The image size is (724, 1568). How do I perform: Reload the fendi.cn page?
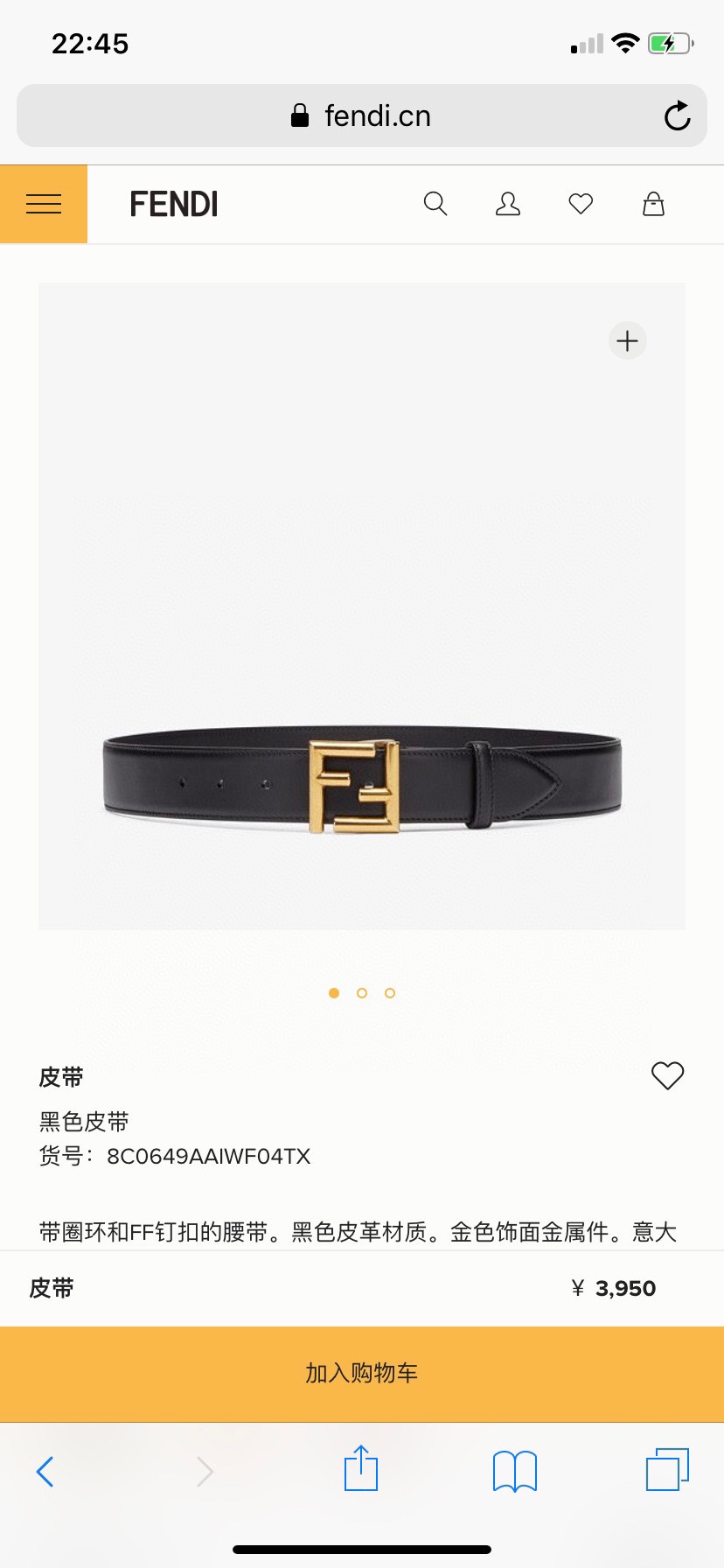click(x=677, y=115)
